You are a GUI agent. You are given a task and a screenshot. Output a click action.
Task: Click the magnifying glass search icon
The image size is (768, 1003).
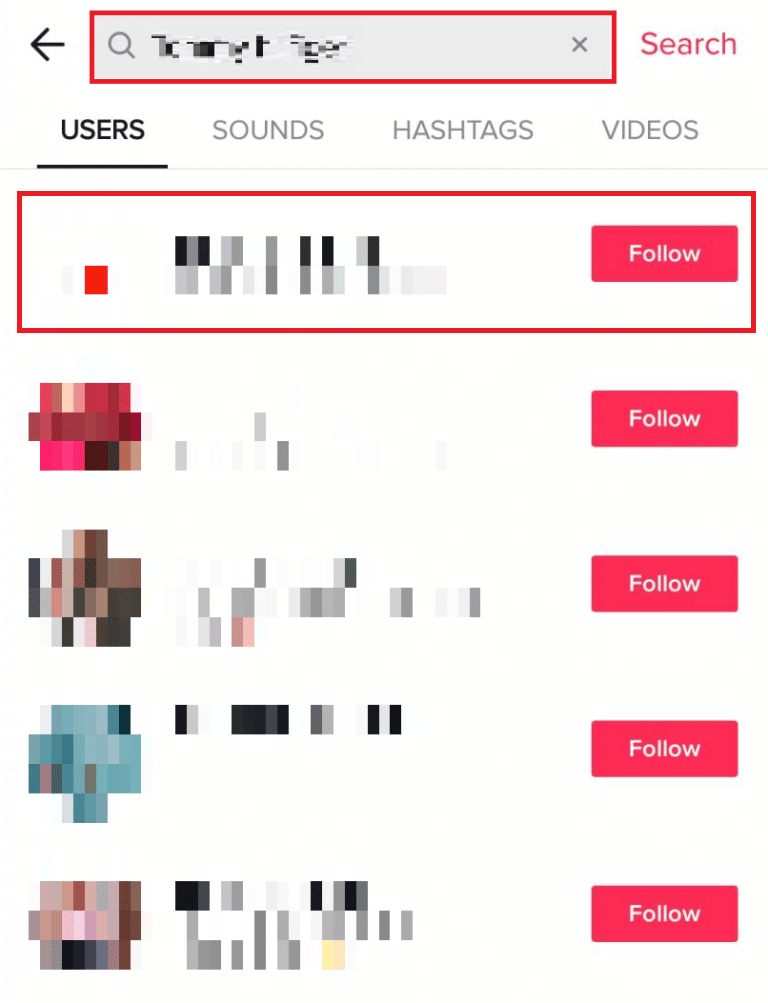click(x=121, y=45)
